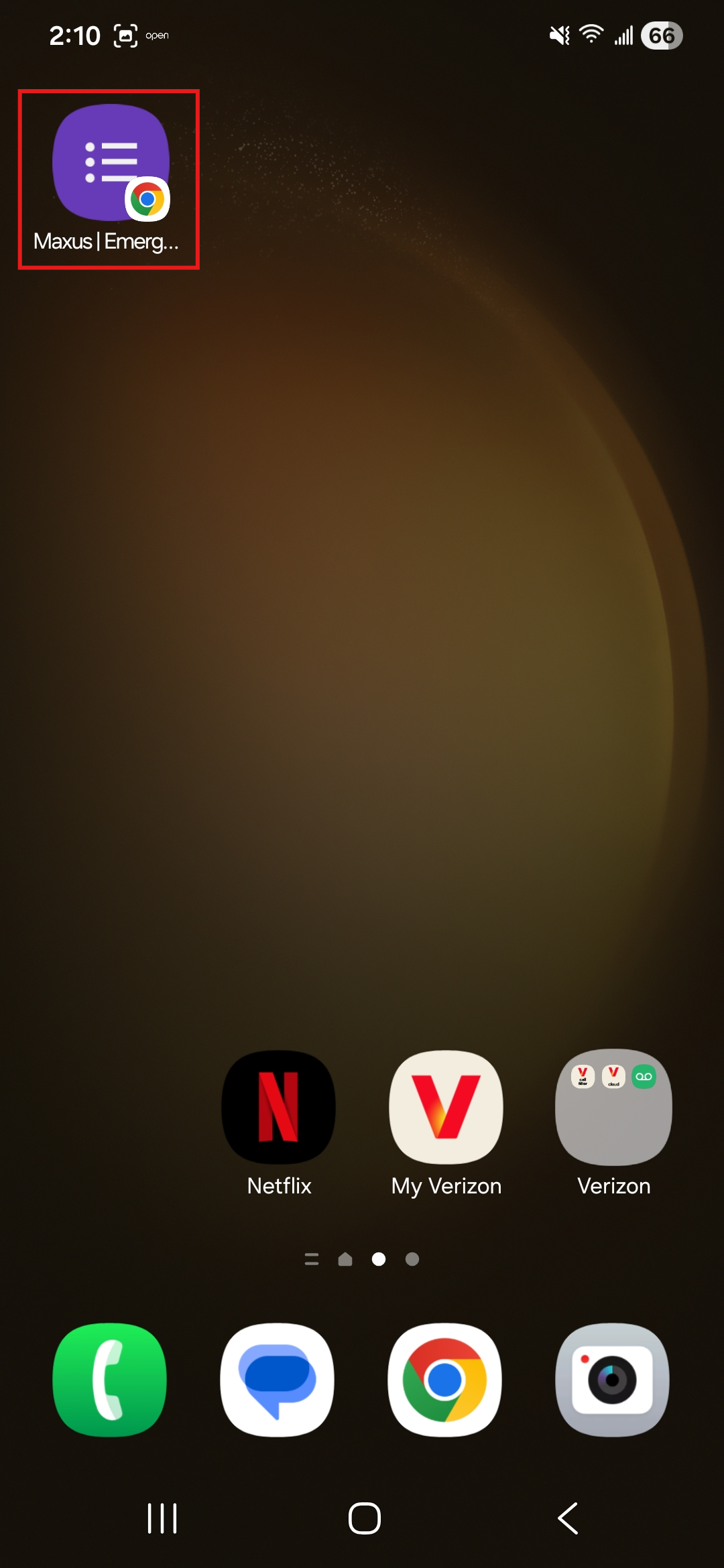The height and width of the screenshot is (1568, 724).
Task: Expand the Verizon folder
Action: click(x=613, y=1107)
